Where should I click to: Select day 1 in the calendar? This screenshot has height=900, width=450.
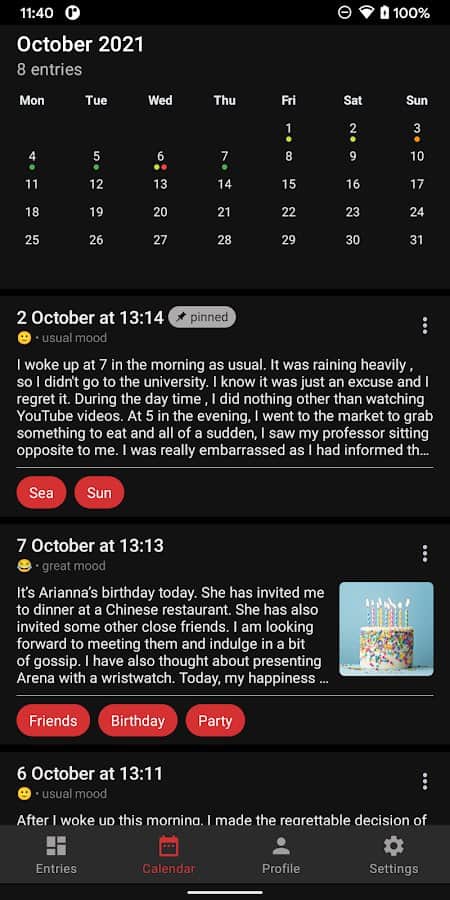coord(289,131)
